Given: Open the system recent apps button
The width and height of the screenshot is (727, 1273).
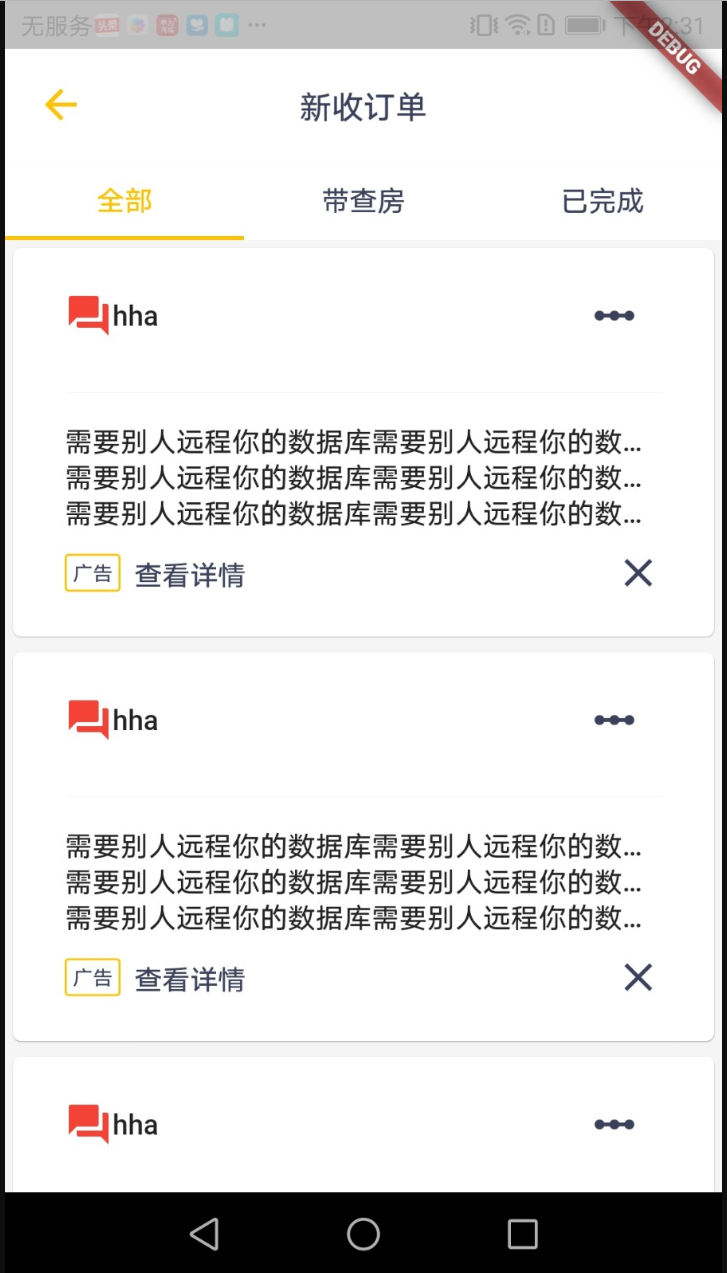Looking at the screenshot, I should coord(522,1234).
